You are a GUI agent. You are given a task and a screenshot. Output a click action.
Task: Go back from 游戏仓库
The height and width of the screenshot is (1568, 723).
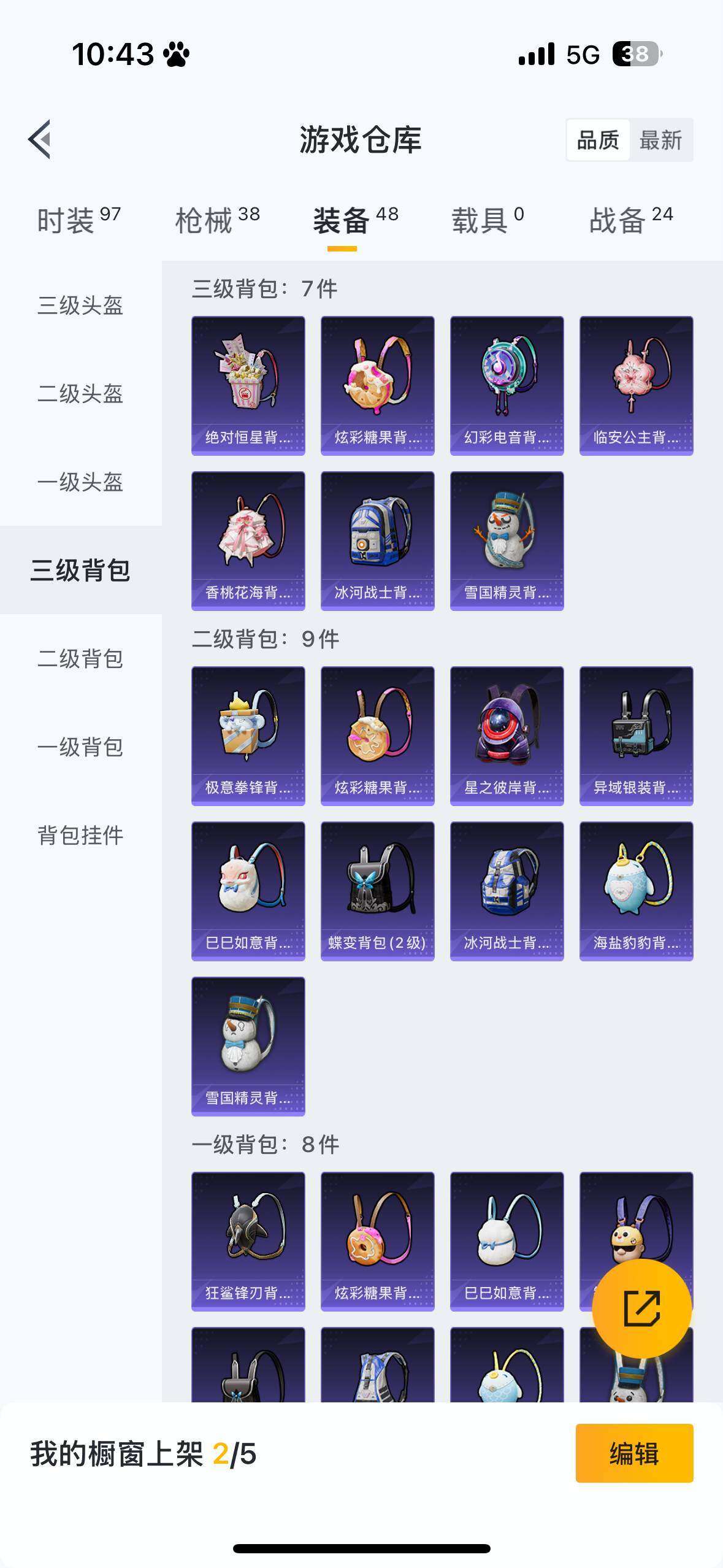[x=39, y=139]
